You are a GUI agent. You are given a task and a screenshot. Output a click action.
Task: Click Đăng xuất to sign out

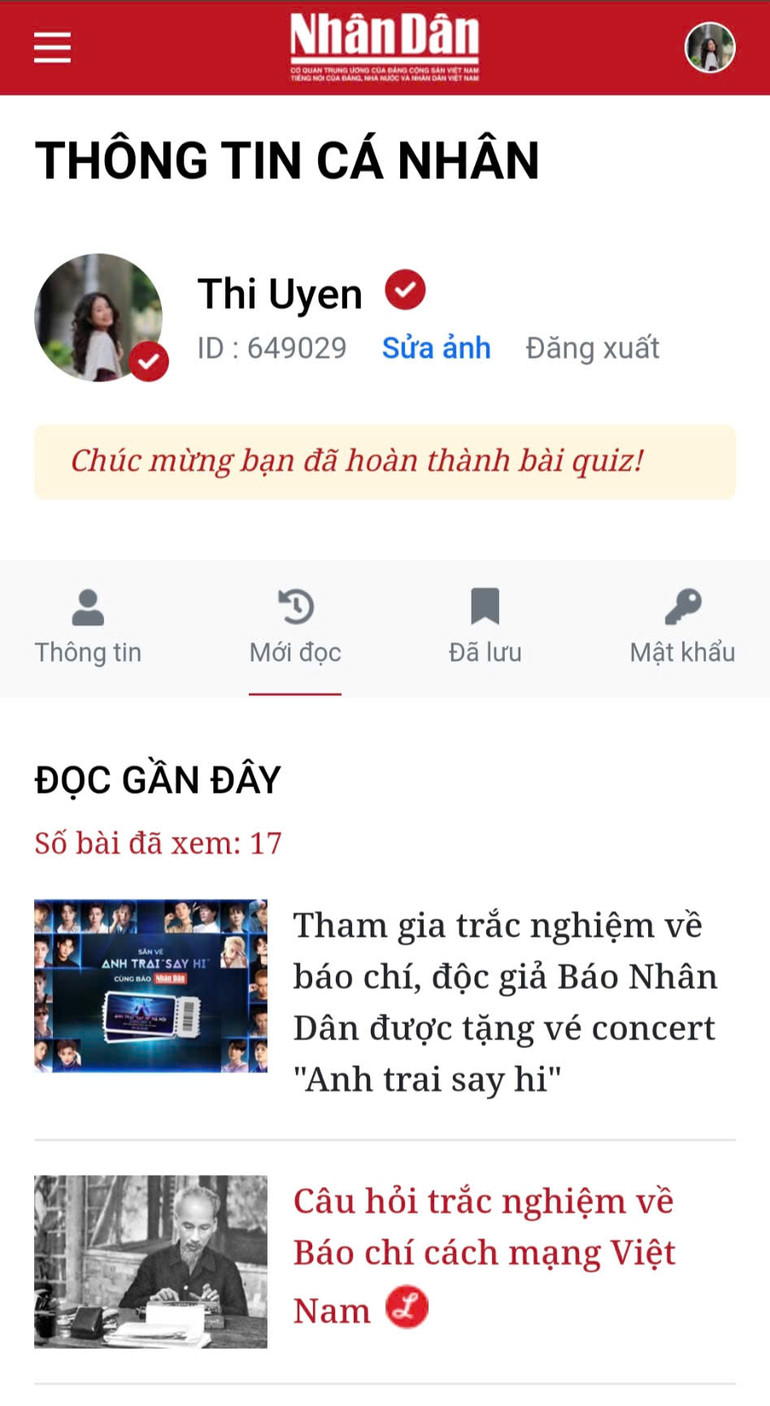(x=592, y=348)
